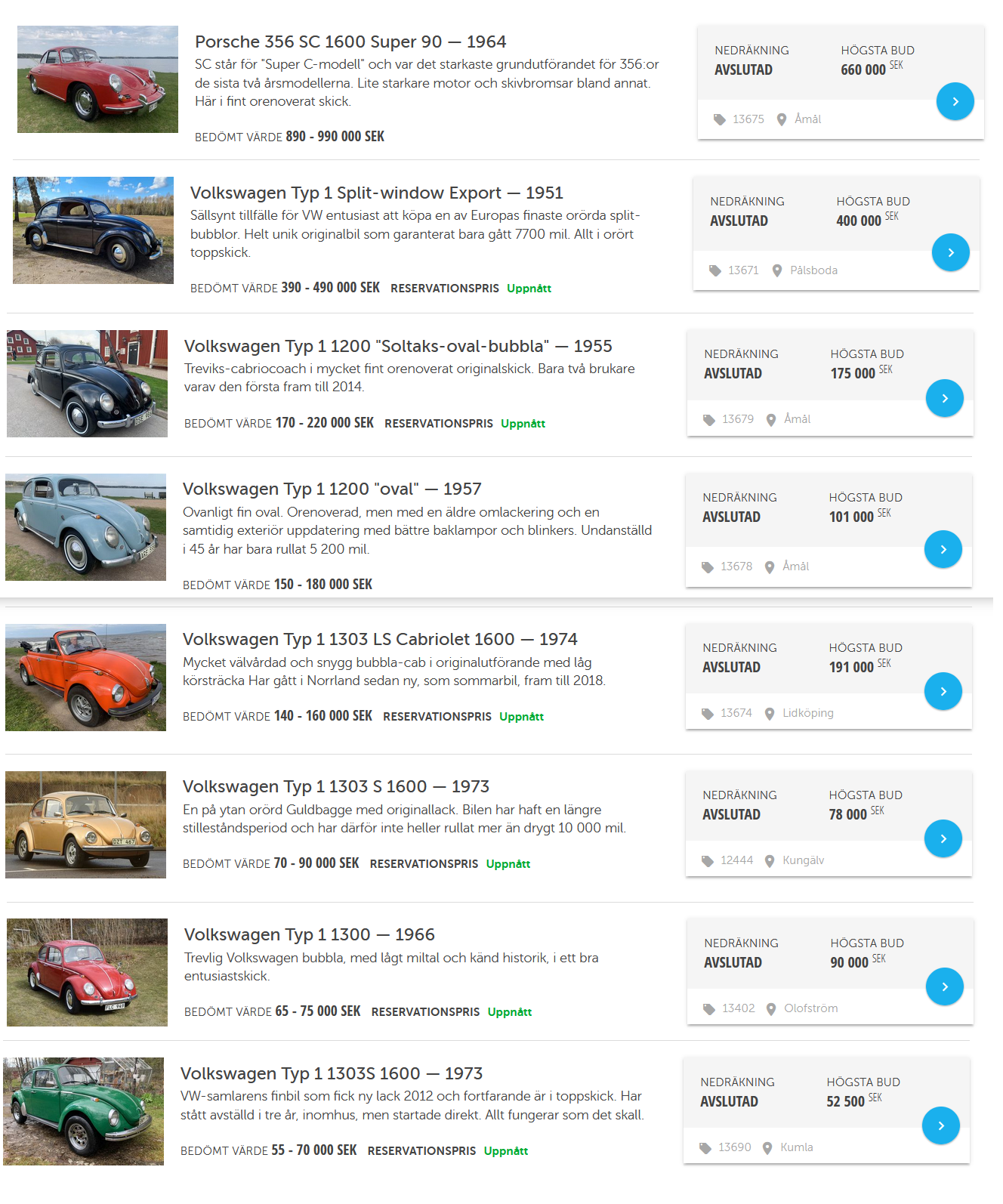Select the Volkswagen Typ 1 1300 — 1966 title
Viewport: 1003px width, 1204px height.
tap(309, 934)
